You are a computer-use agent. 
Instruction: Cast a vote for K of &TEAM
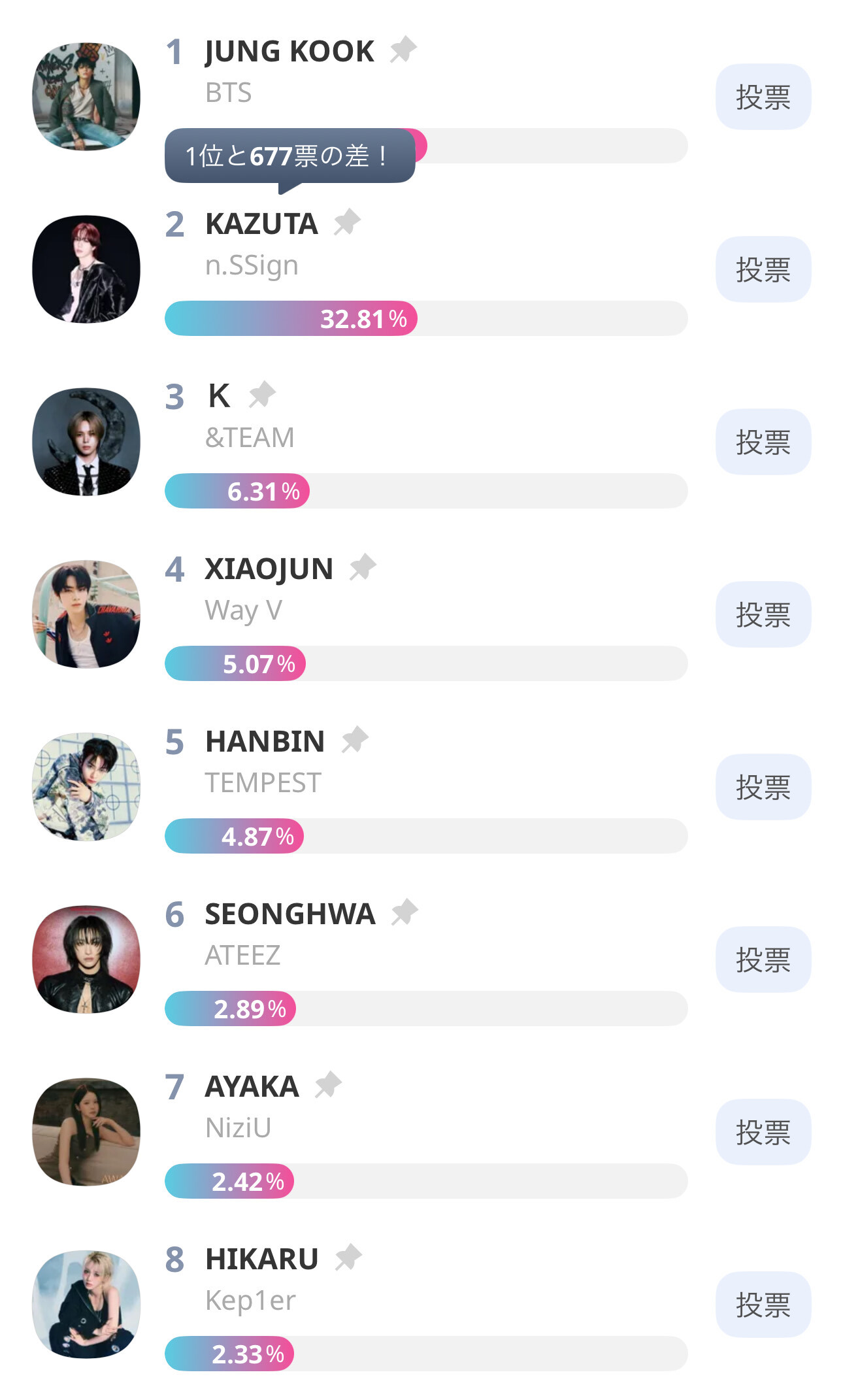click(x=763, y=442)
